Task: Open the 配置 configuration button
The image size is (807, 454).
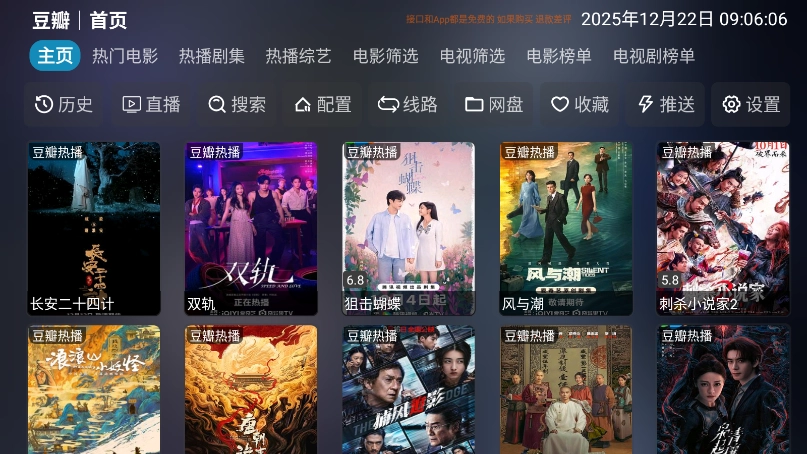Action: [323, 104]
